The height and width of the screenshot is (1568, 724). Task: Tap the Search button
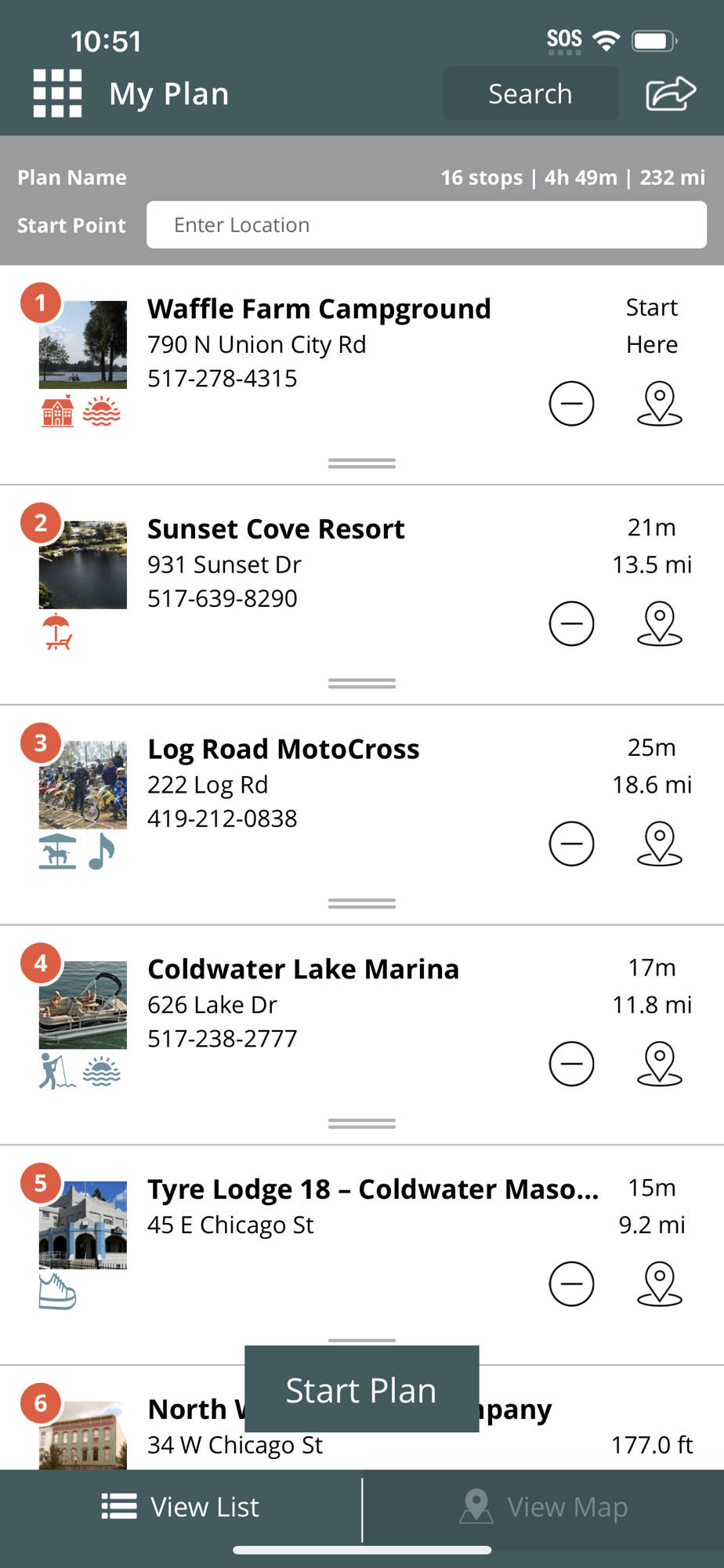tap(530, 94)
